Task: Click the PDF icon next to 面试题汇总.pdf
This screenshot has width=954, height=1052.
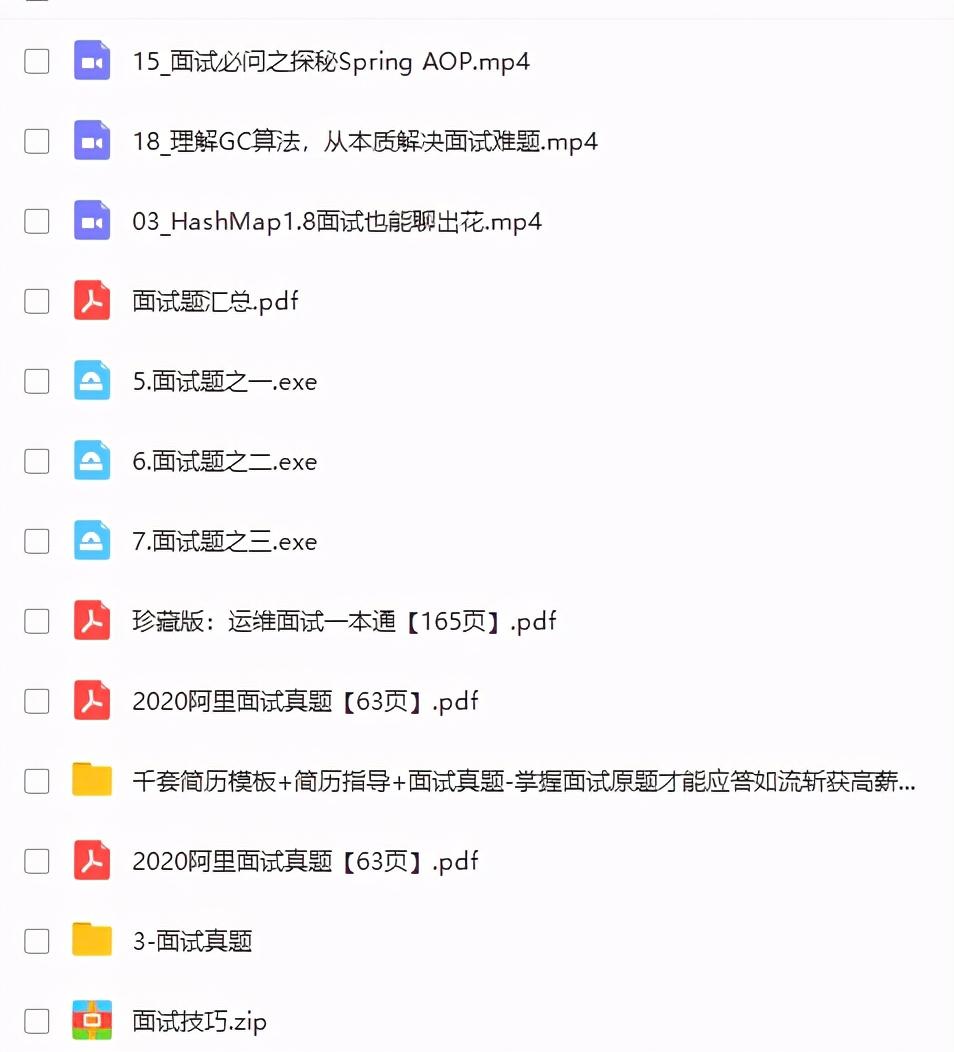Action: (x=91, y=301)
